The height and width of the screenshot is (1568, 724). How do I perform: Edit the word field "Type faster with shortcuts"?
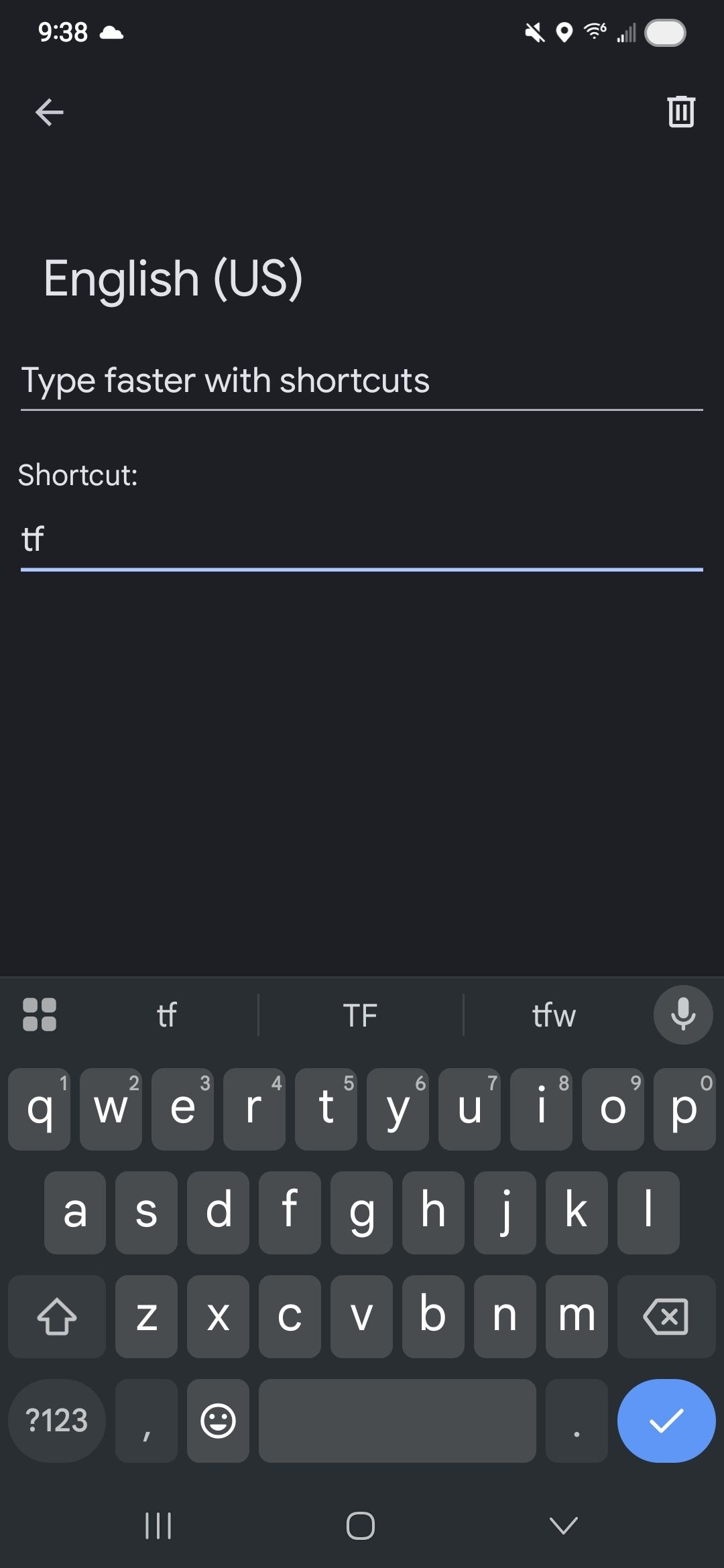coord(361,381)
